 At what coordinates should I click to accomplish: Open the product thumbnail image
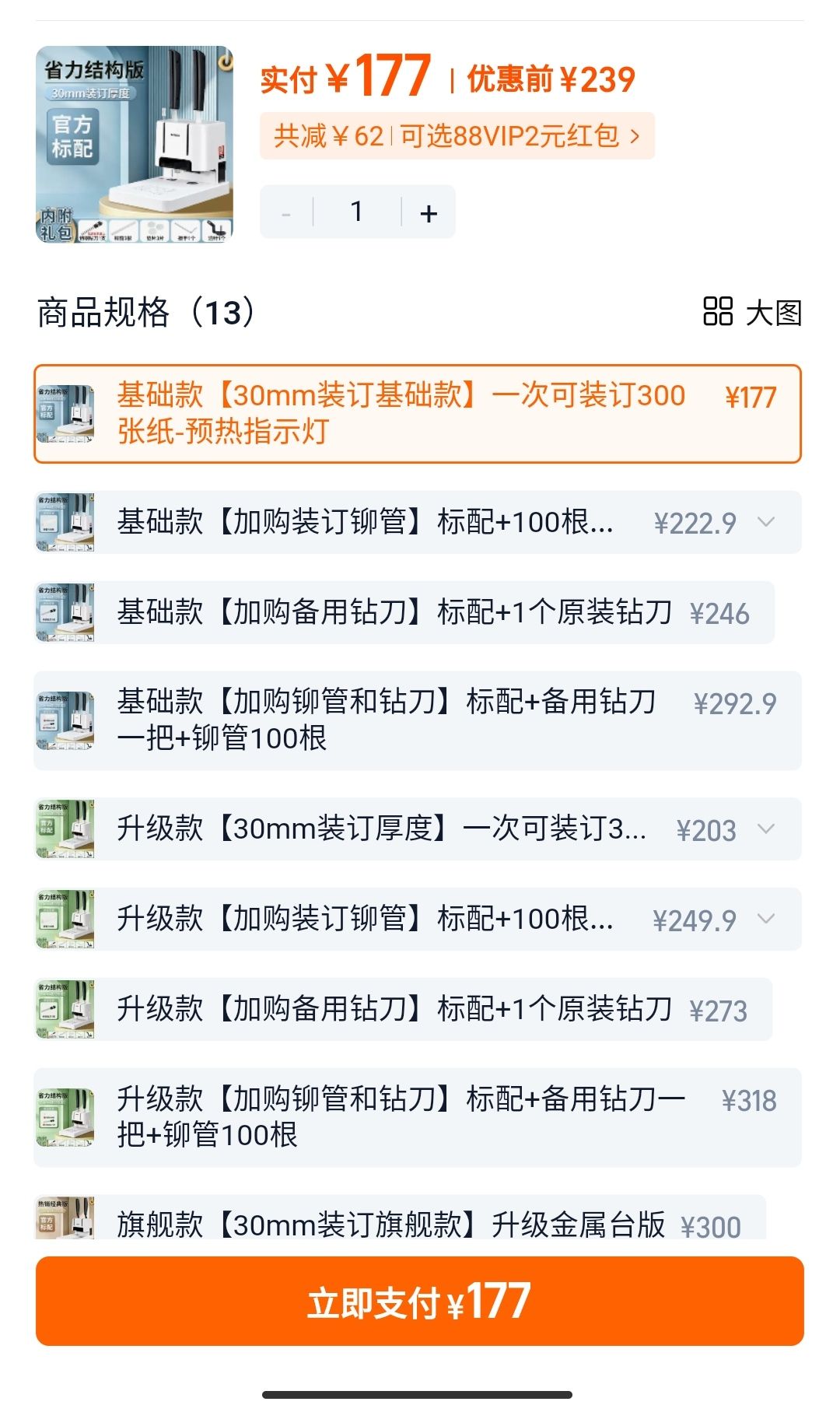click(135, 144)
